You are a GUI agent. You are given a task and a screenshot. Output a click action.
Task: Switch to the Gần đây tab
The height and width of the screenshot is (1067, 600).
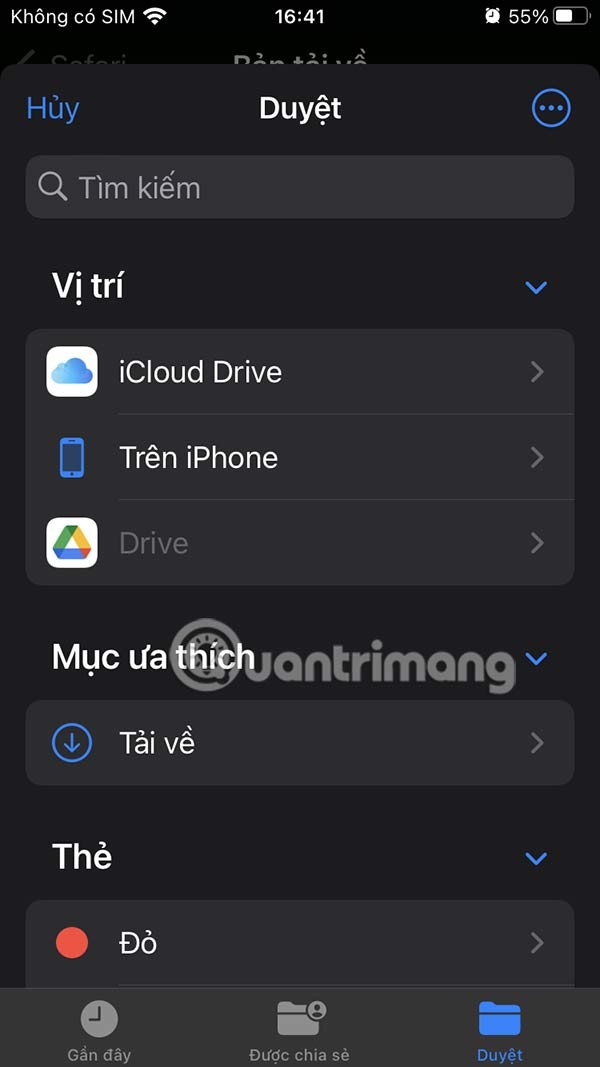point(99,1030)
